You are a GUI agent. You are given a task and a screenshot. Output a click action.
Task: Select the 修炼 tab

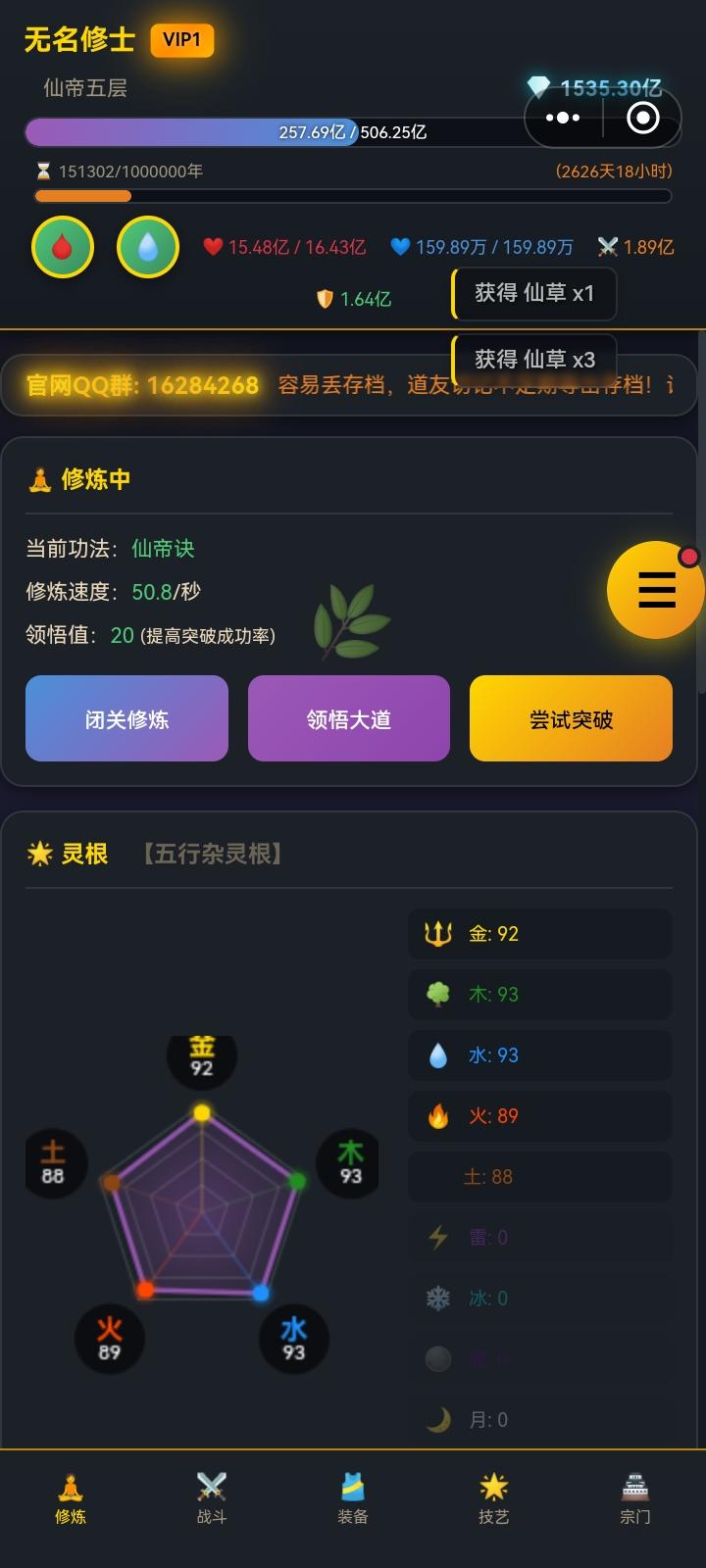(71, 1498)
